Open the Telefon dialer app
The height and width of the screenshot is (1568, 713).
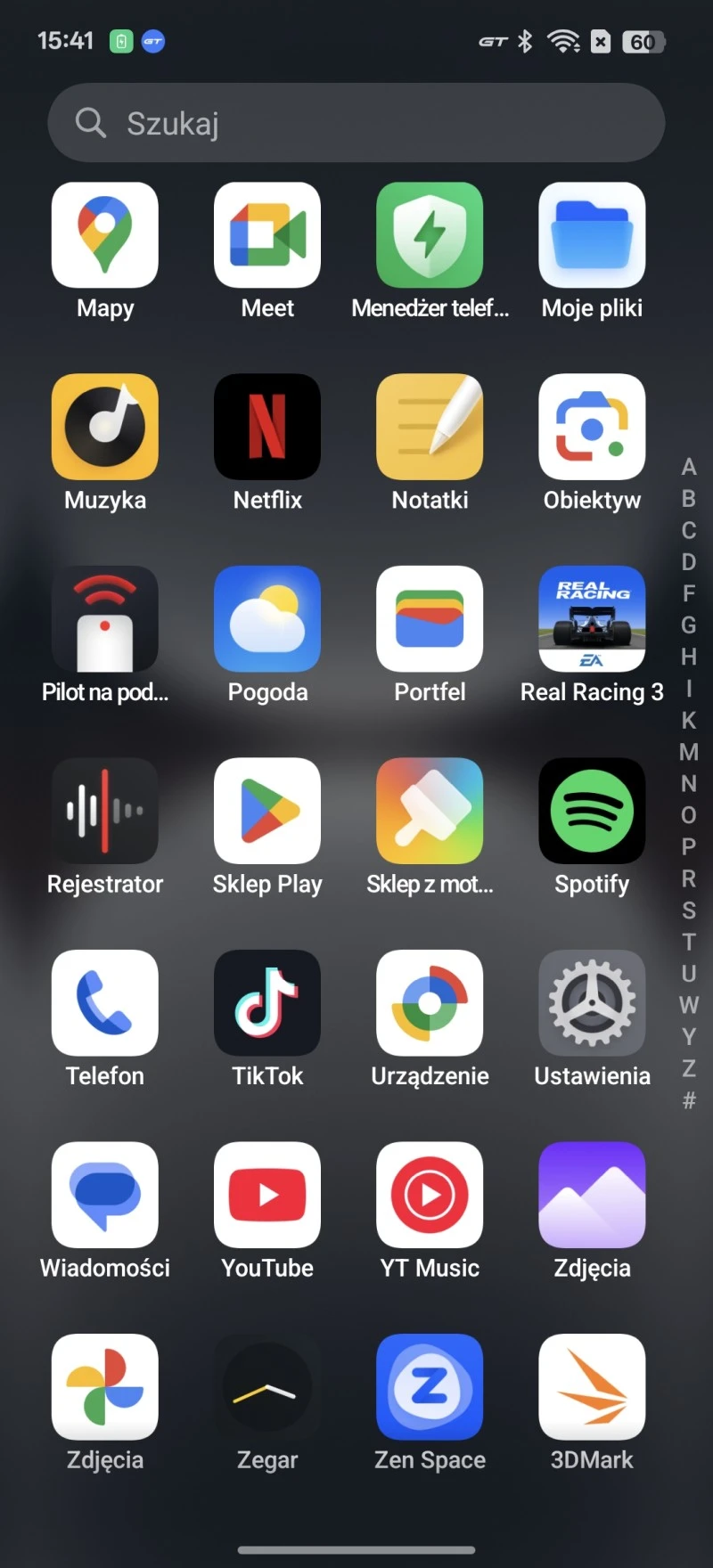coord(105,1003)
